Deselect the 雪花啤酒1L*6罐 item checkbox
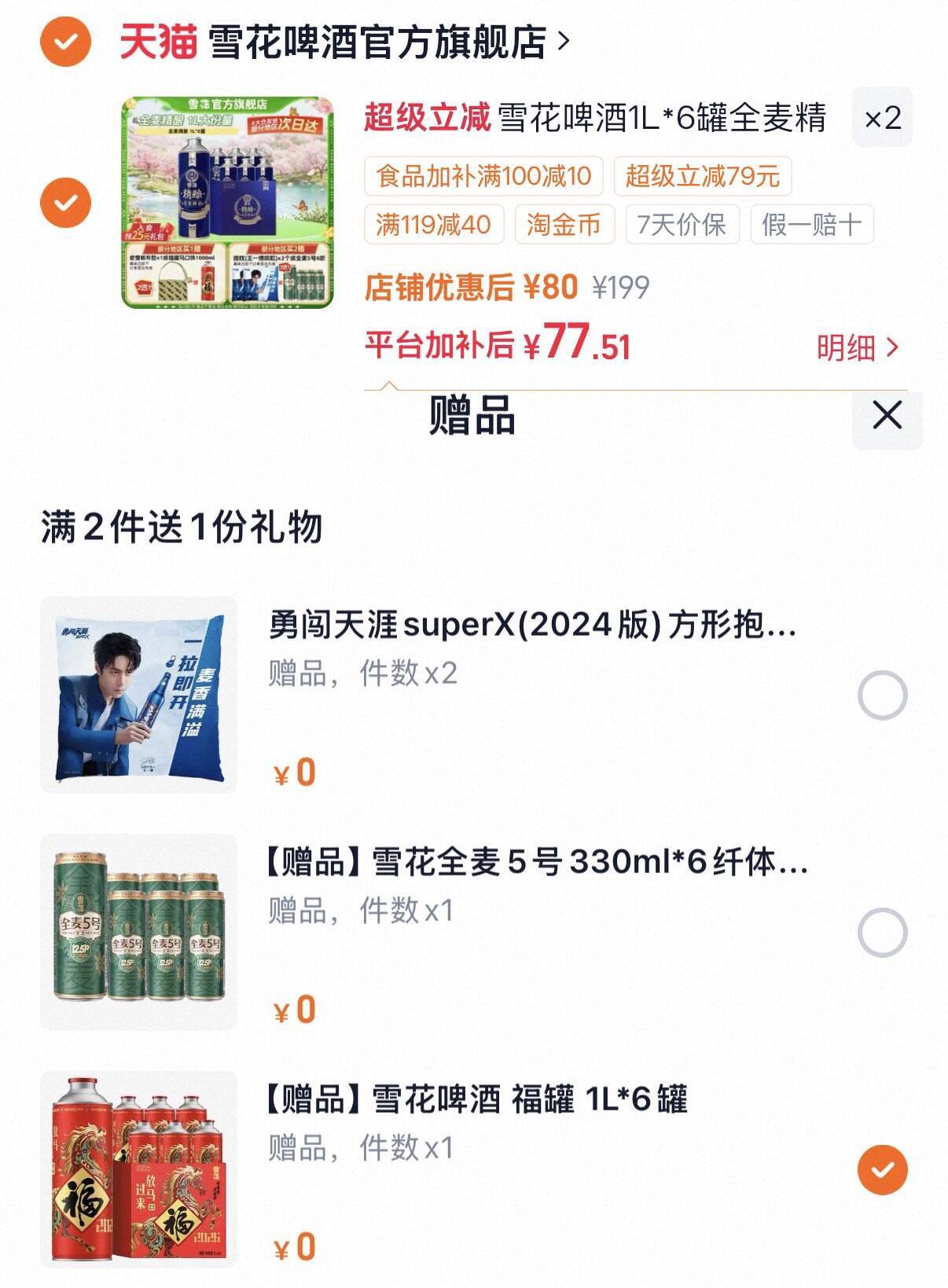The image size is (948, 1288). pos(66,203)
